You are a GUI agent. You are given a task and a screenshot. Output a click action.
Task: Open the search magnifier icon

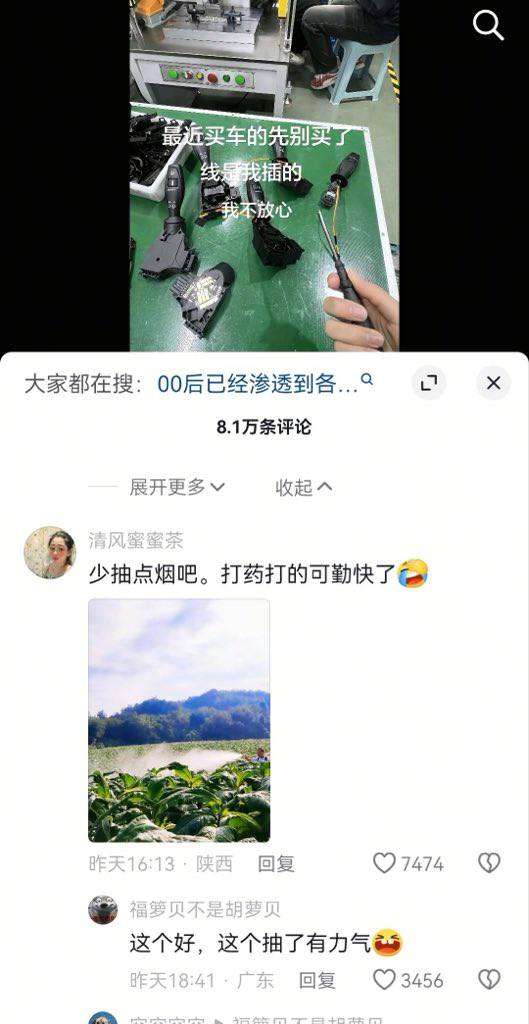click(x=488, y=26)
